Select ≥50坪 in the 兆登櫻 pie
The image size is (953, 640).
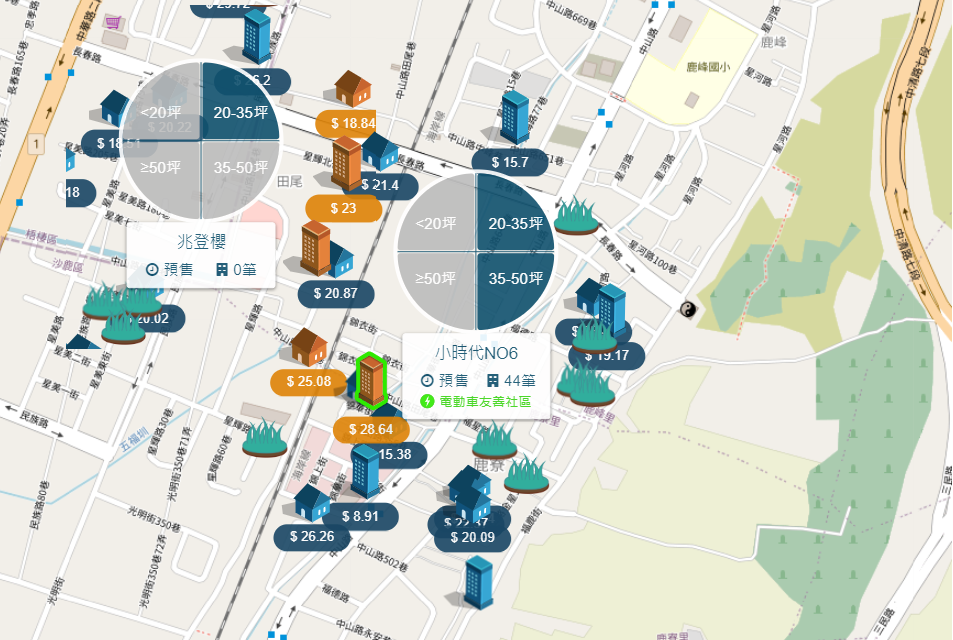[x=162, y=168]
